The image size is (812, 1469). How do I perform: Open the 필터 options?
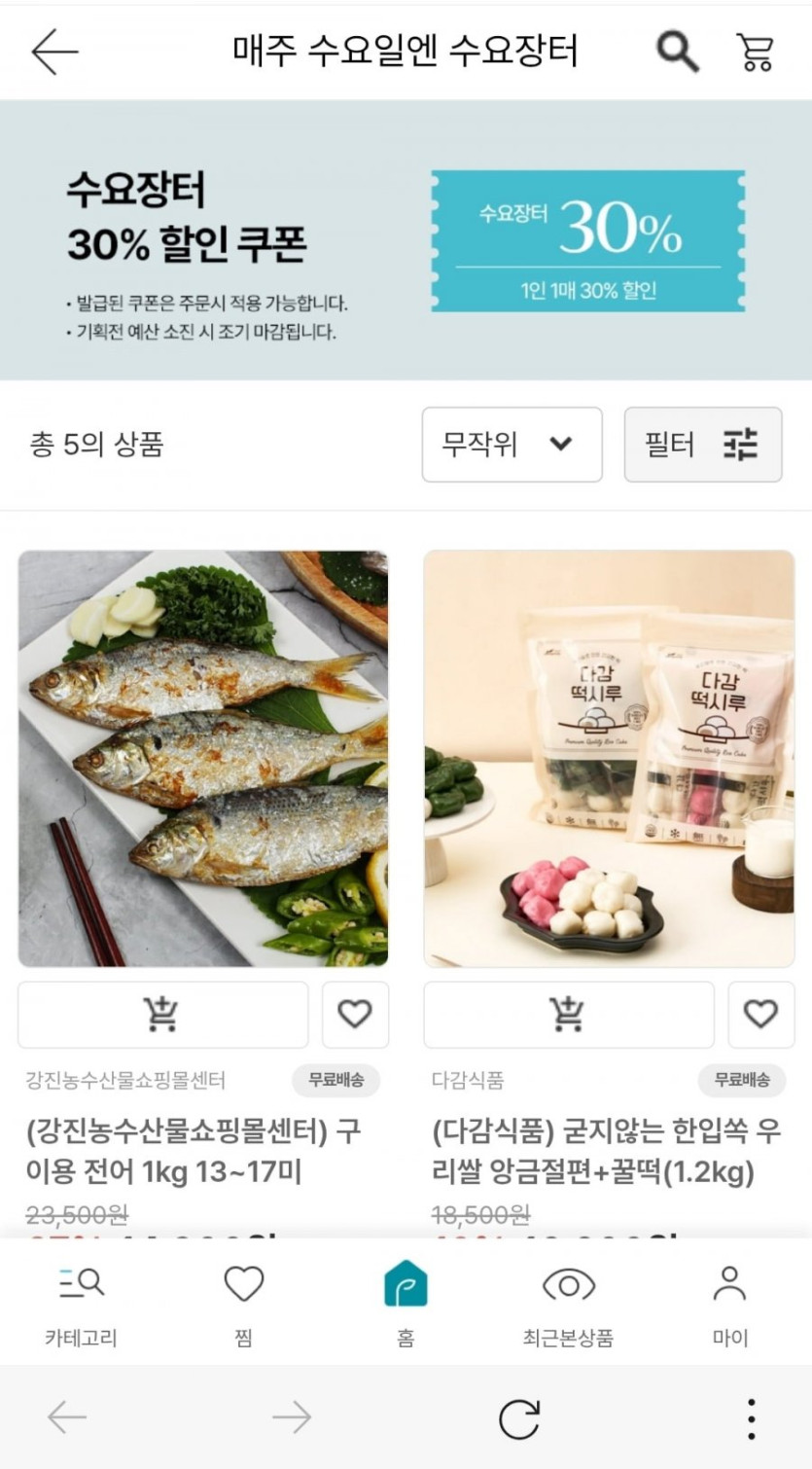(x=702, y=445)
